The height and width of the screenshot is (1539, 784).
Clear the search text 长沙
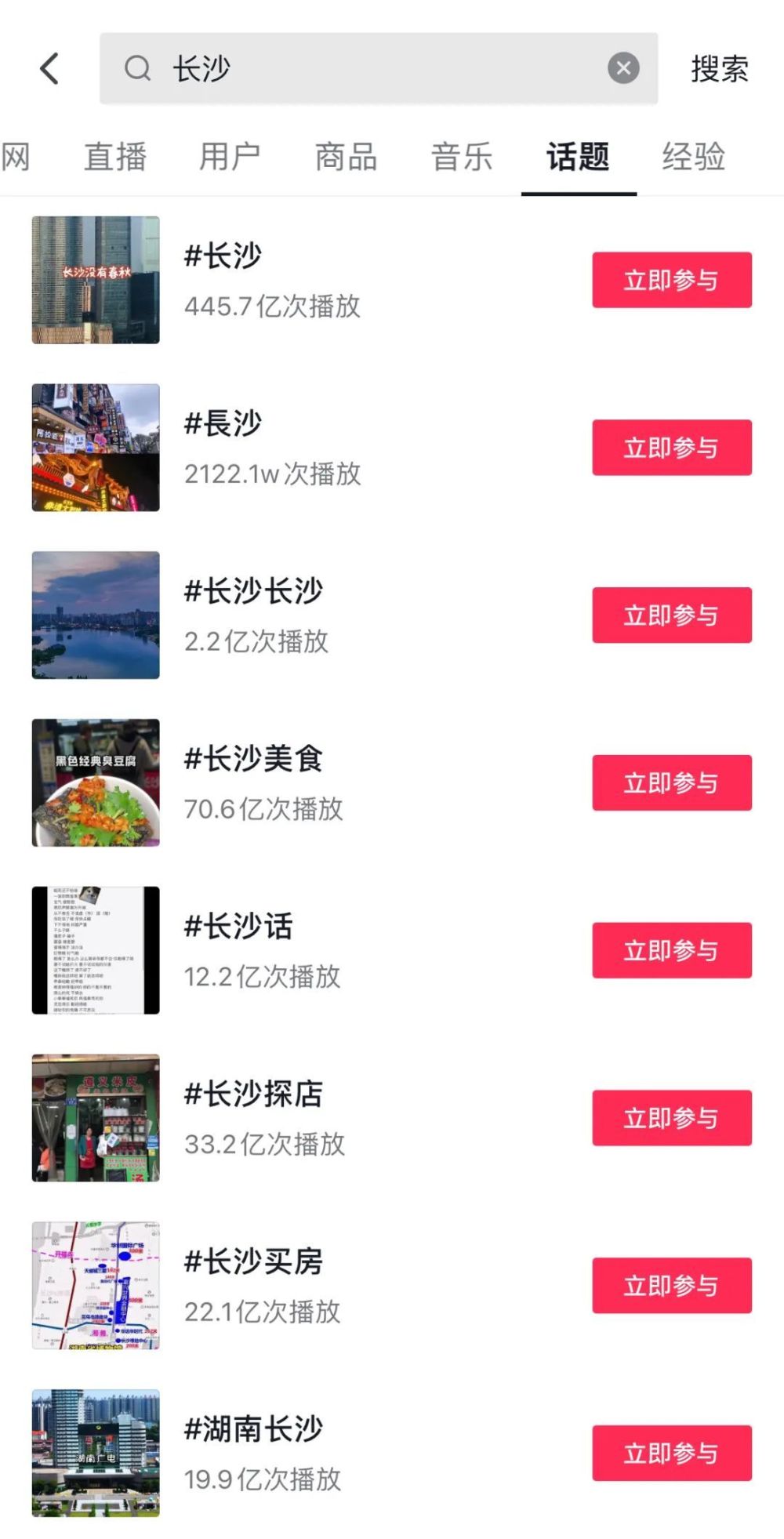click(623, 68)
